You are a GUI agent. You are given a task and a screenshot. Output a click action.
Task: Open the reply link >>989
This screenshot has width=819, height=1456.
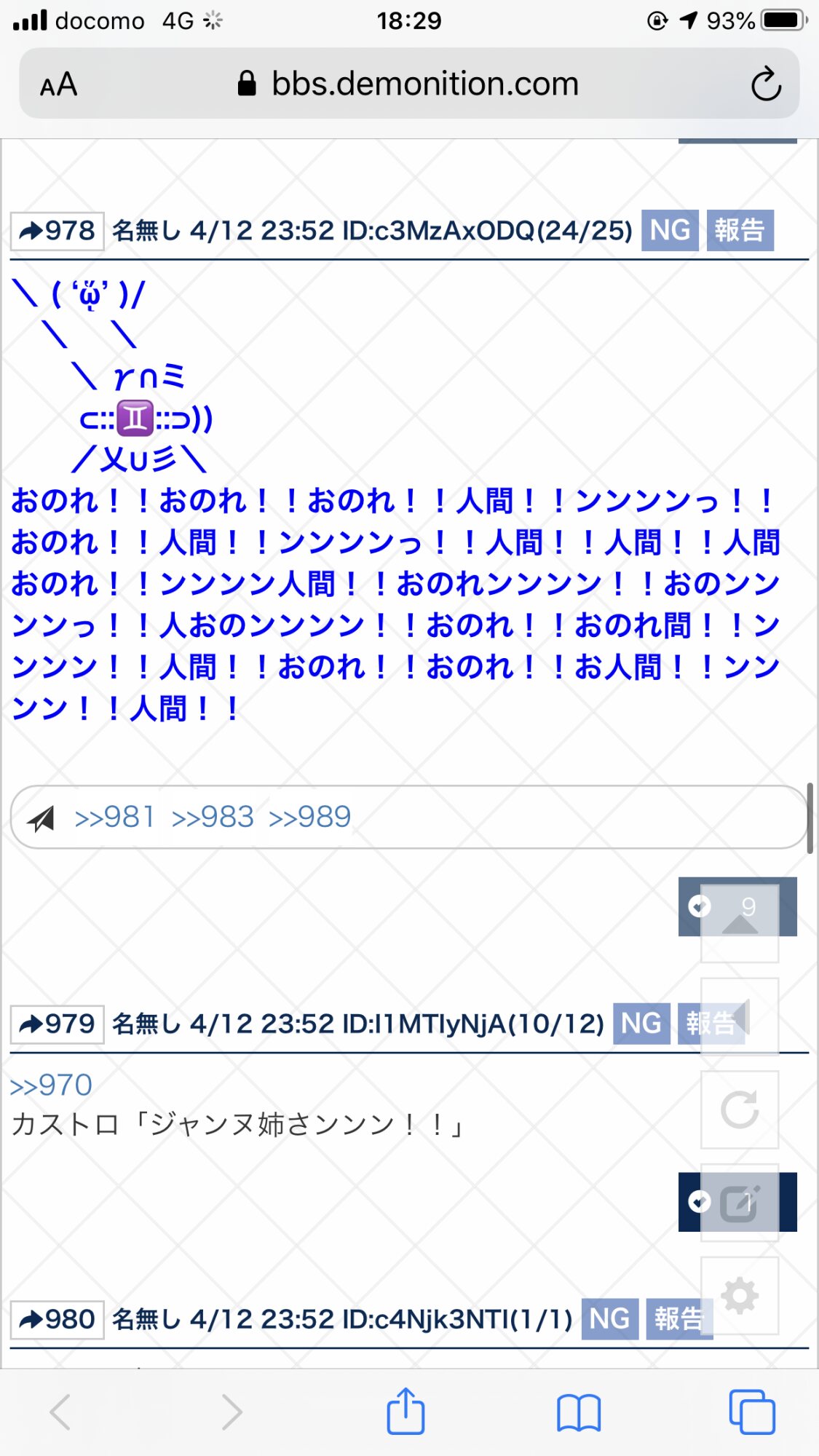coord(310,817)
